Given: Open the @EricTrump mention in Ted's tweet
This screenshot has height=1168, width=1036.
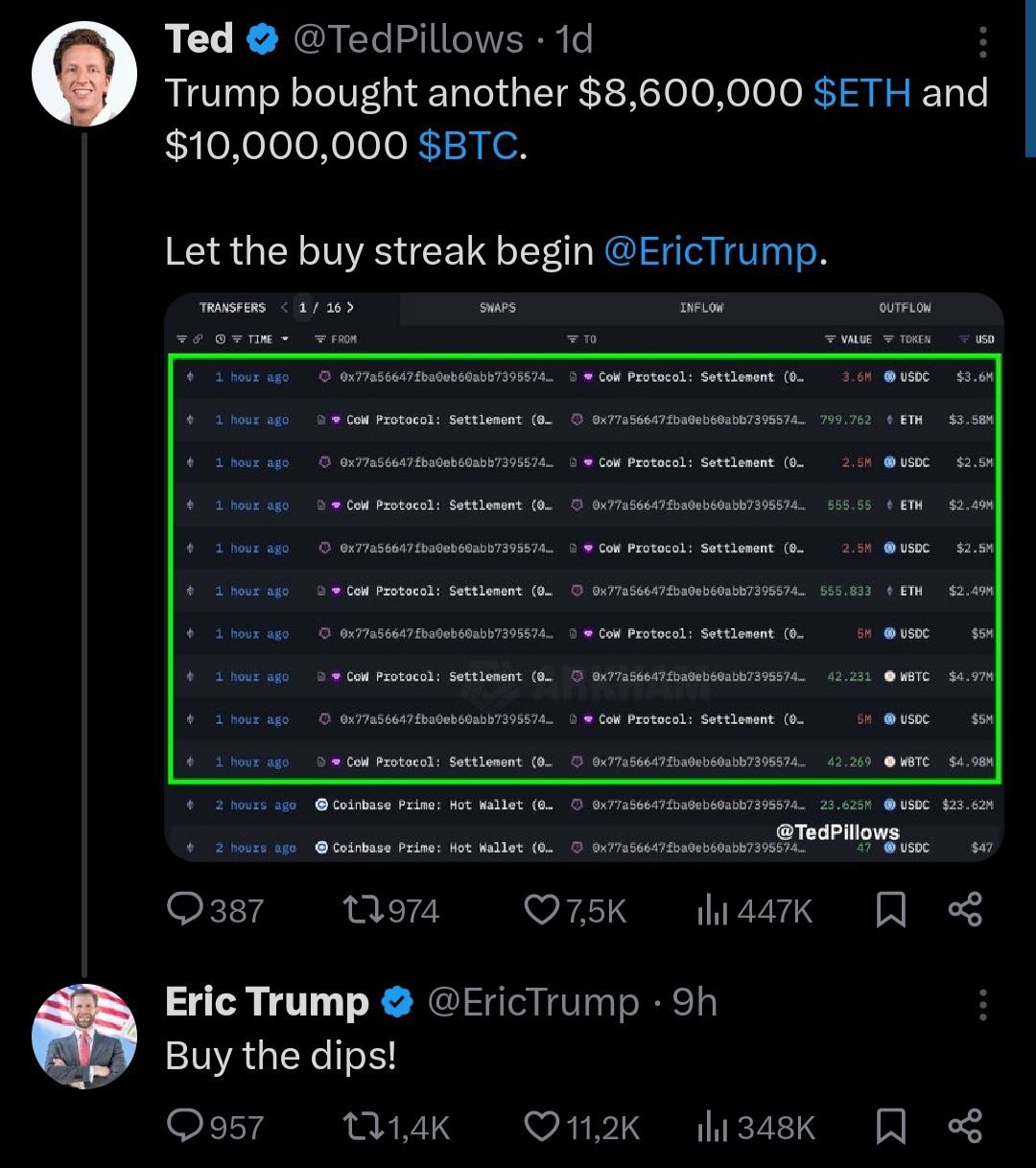Looking at the screenshot, I should [710, 251].
